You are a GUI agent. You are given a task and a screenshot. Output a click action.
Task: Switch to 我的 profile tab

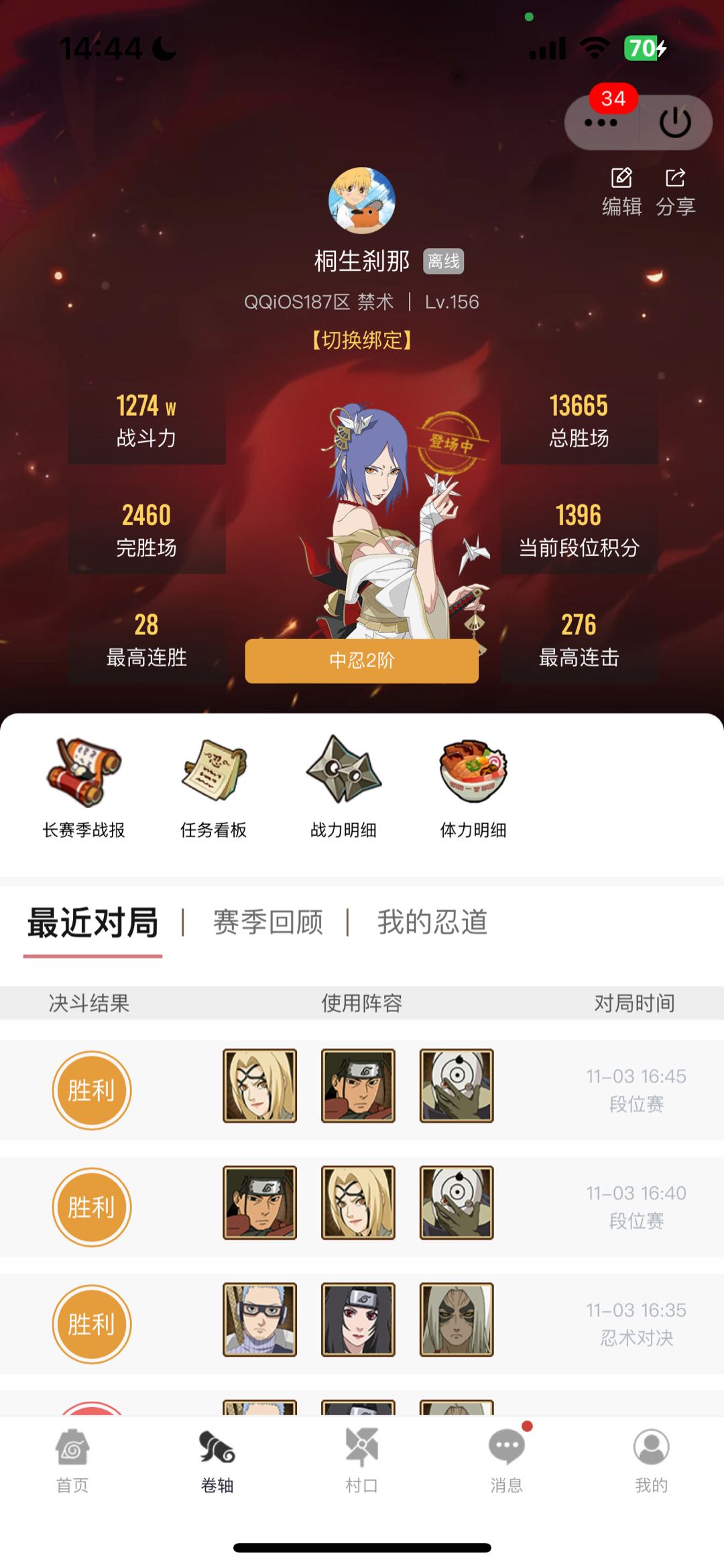coord(652,1459)
